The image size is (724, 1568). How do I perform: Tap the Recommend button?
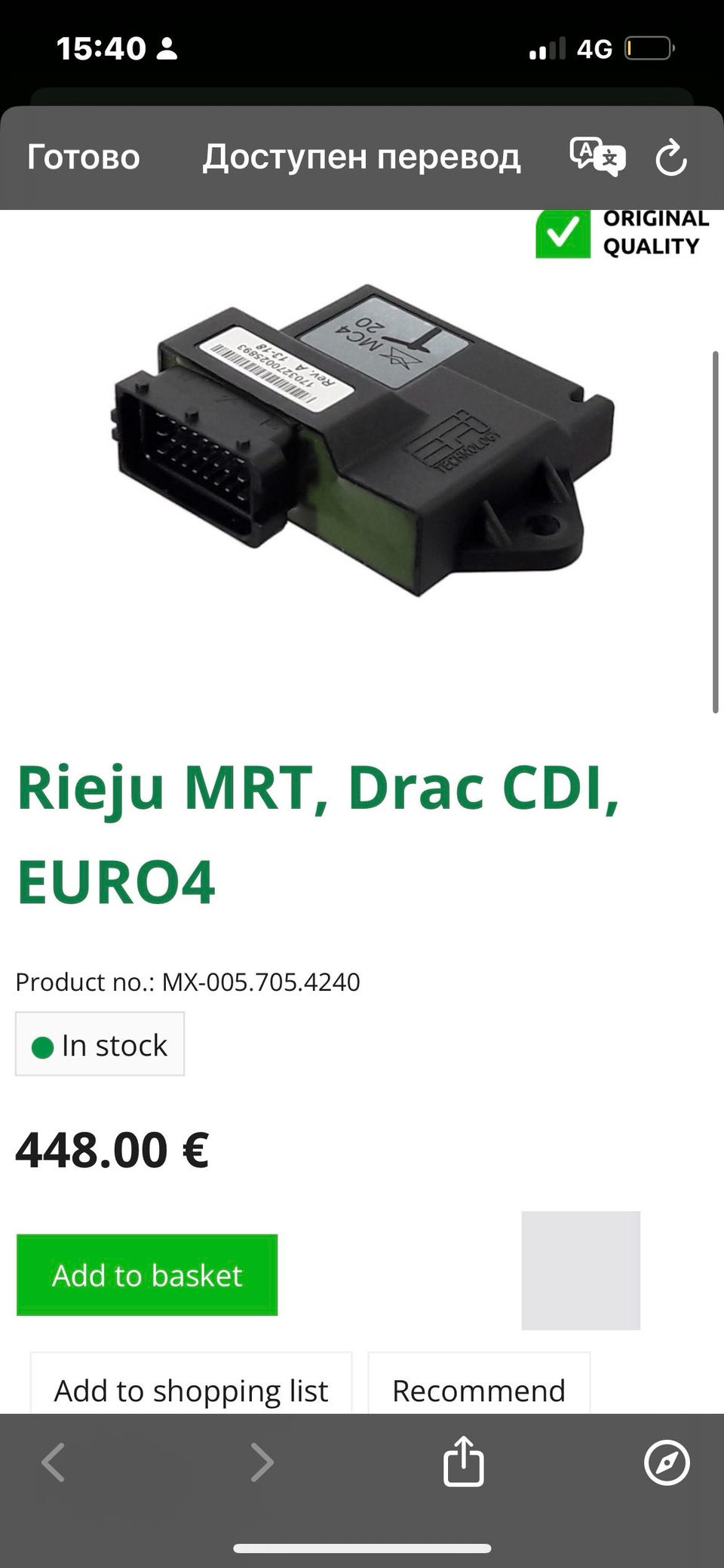[478, 1390]
